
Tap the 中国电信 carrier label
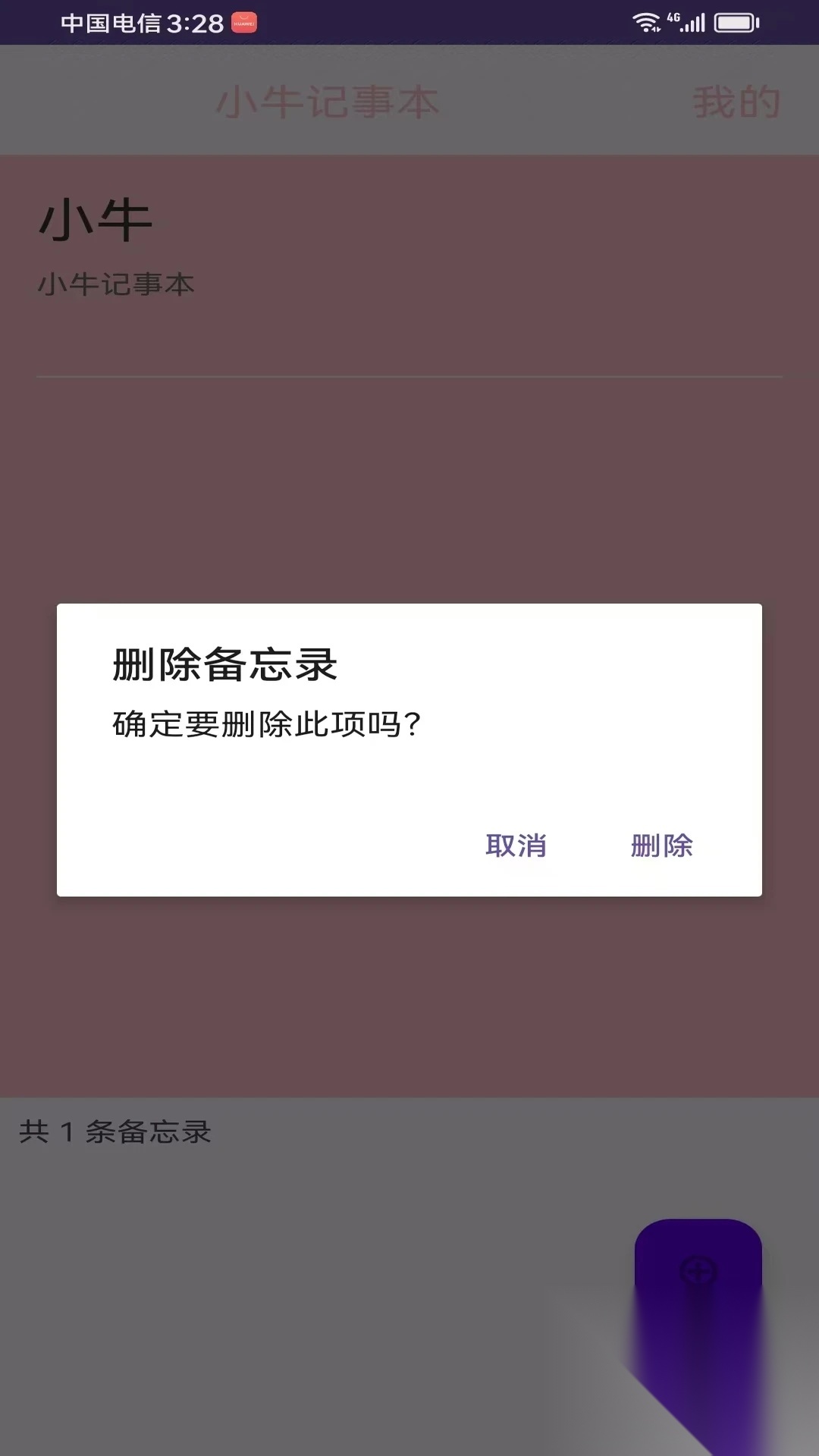(x=110, y=22)
